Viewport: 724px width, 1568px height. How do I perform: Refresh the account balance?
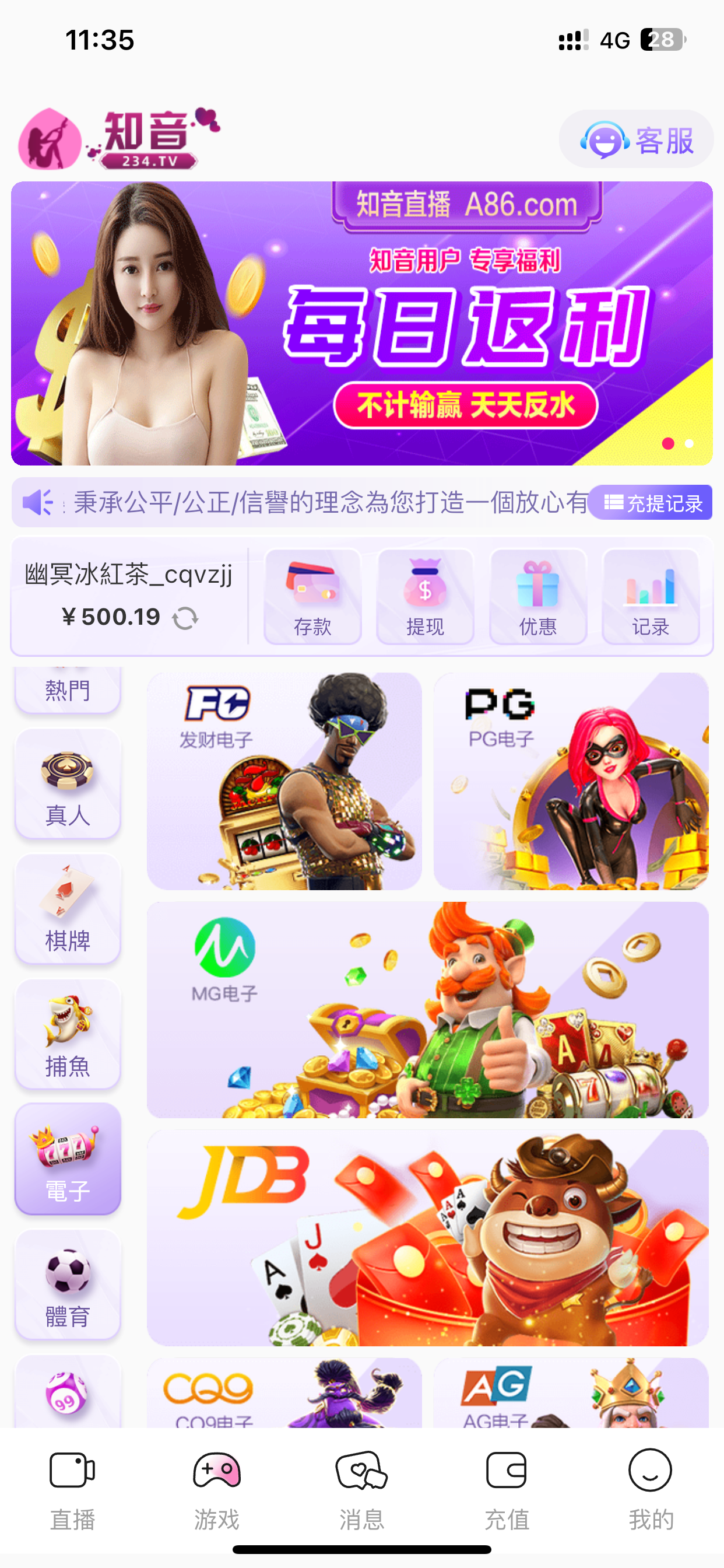(185, 618)
